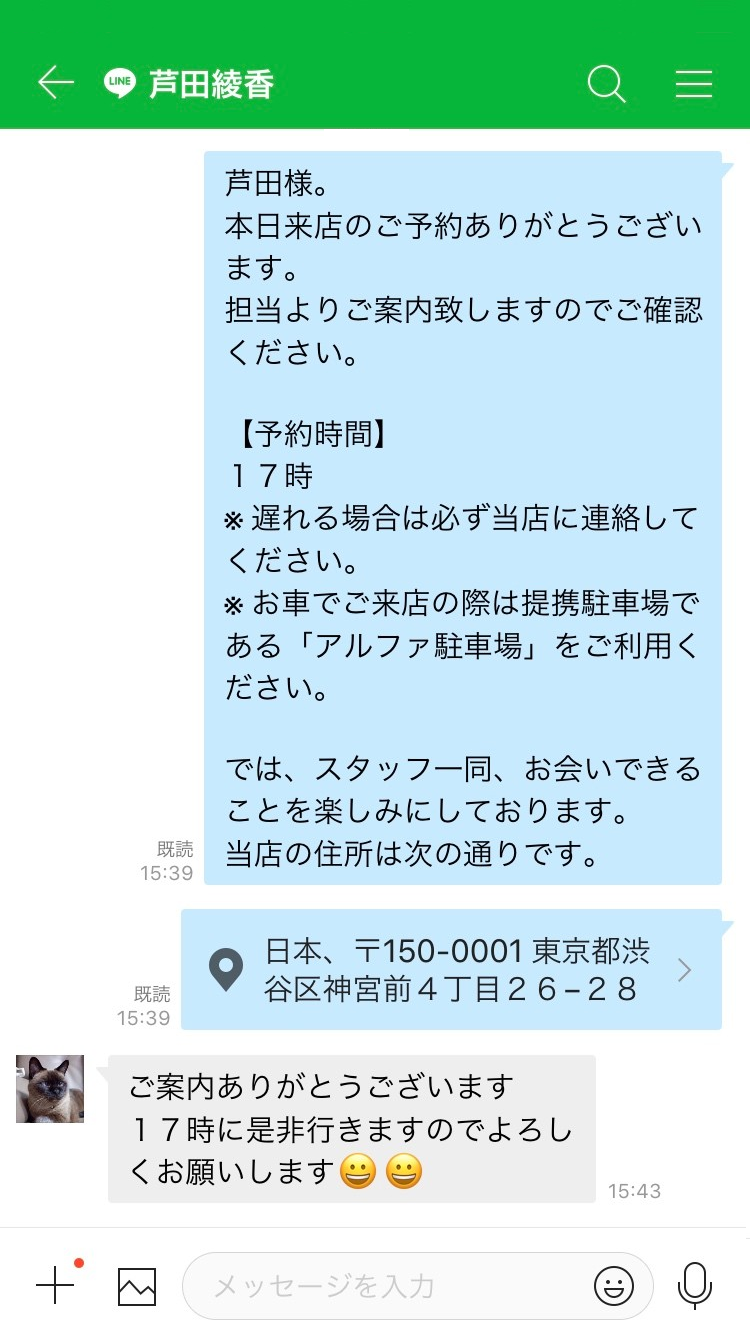Screen dimensions: 750x1334
Task: Open the emoji sticker picker
Action: pos(614,1286)
